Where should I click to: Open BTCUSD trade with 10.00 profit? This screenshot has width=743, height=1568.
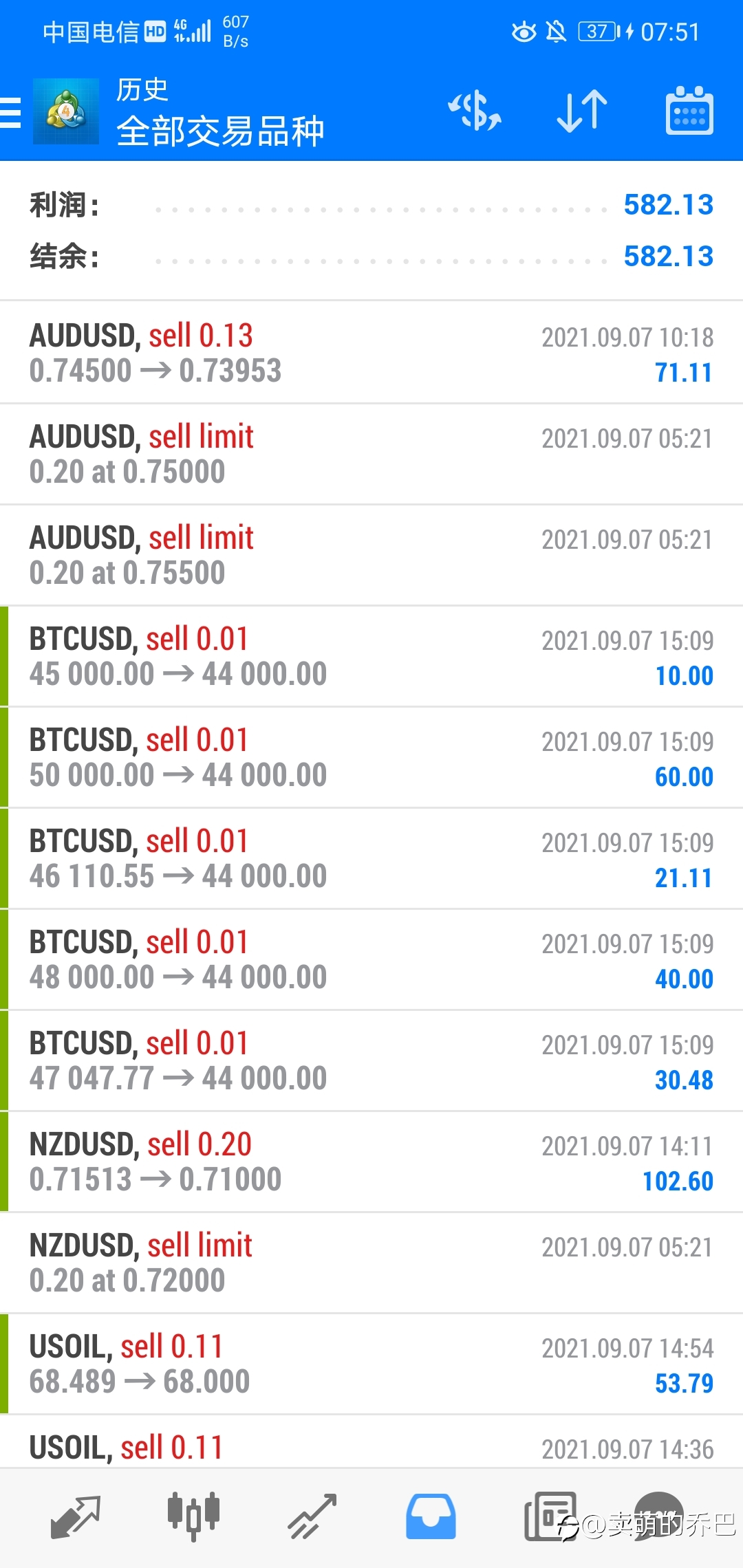tap(371, 656)
